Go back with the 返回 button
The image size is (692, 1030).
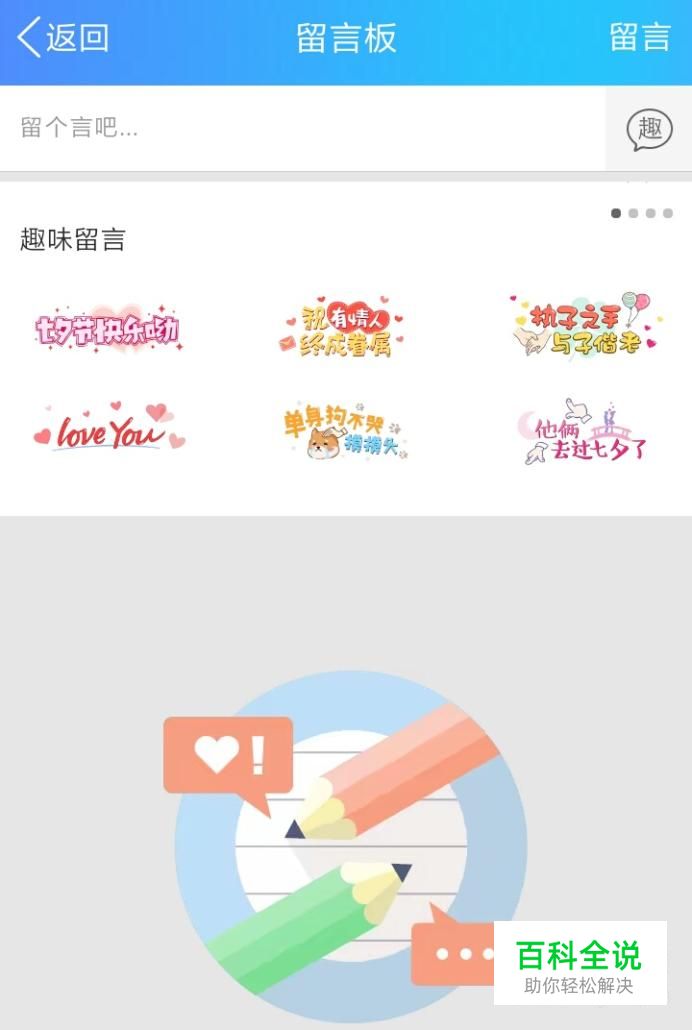(62, 38)
